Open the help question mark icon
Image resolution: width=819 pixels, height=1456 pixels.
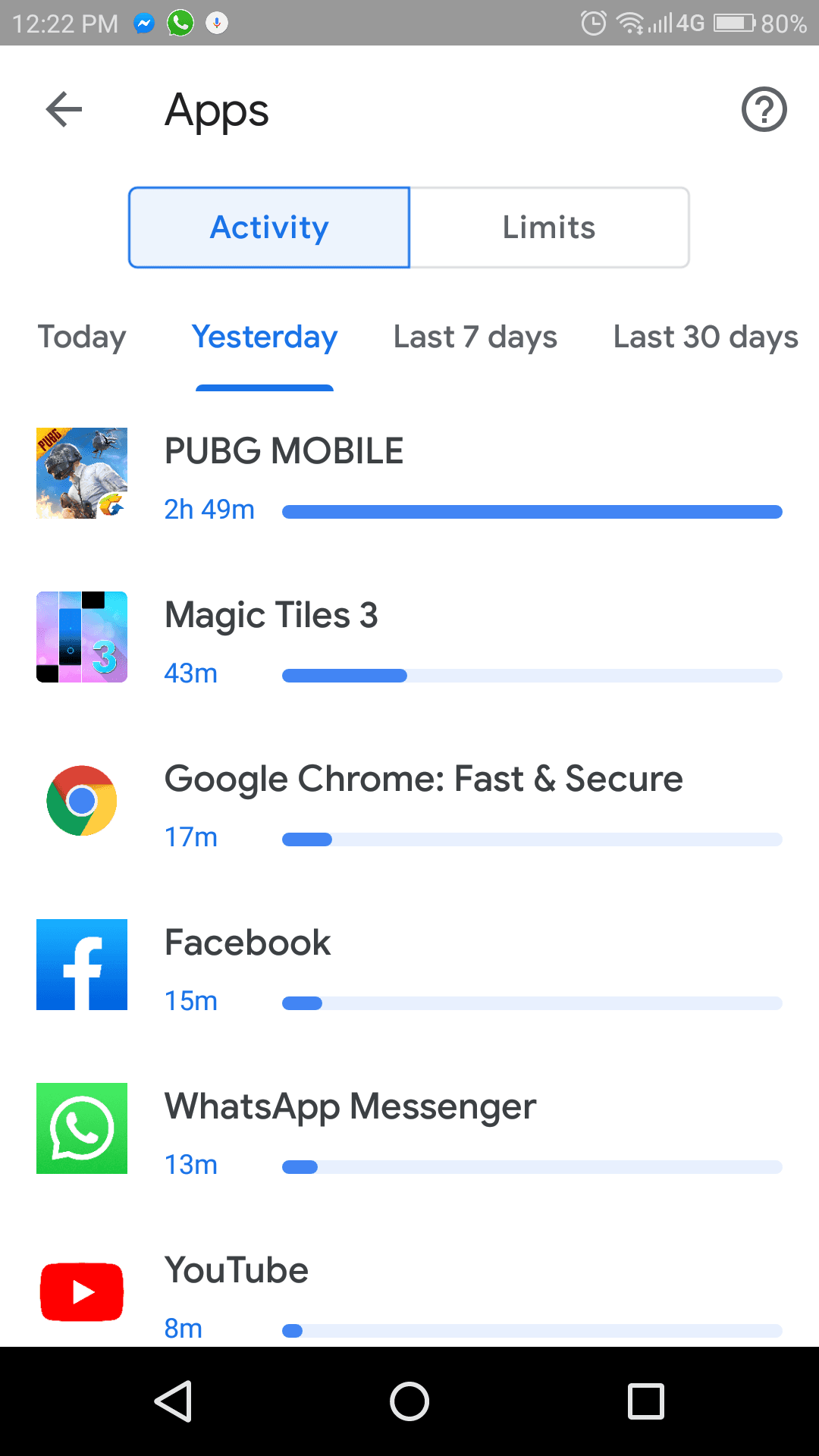[764, 109]
